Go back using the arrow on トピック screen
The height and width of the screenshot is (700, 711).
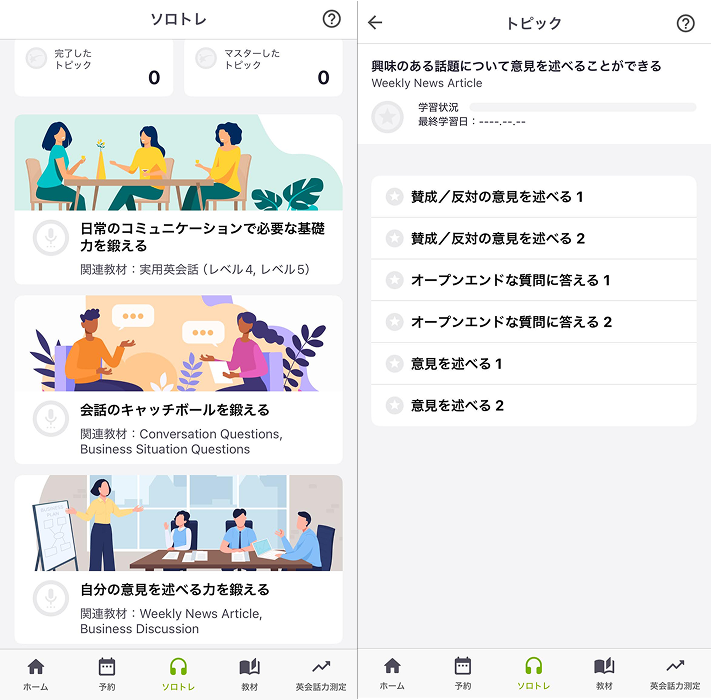tap(376, 23)
